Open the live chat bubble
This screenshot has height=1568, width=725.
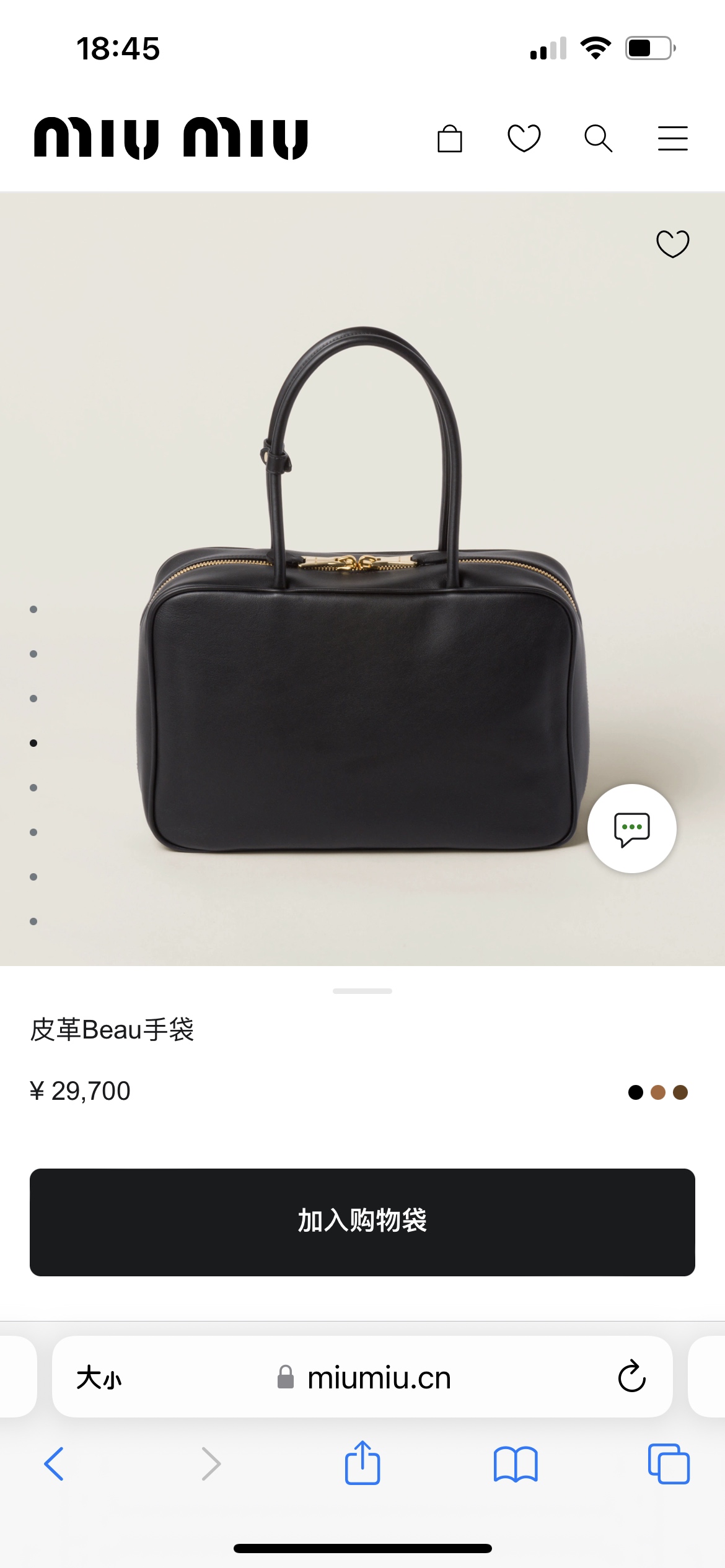tap(631, 829)
